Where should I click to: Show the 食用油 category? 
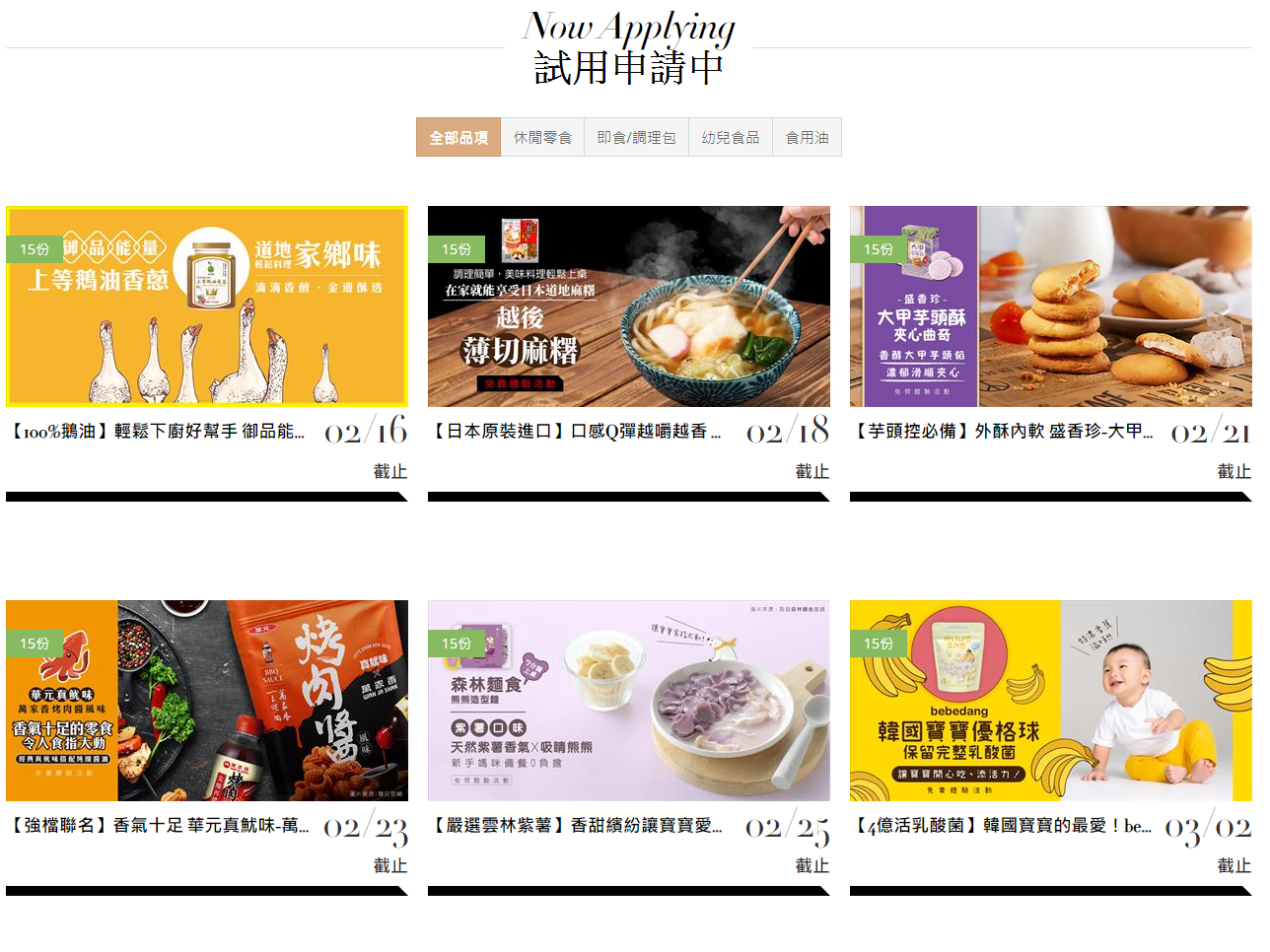[x=807, y=138]
